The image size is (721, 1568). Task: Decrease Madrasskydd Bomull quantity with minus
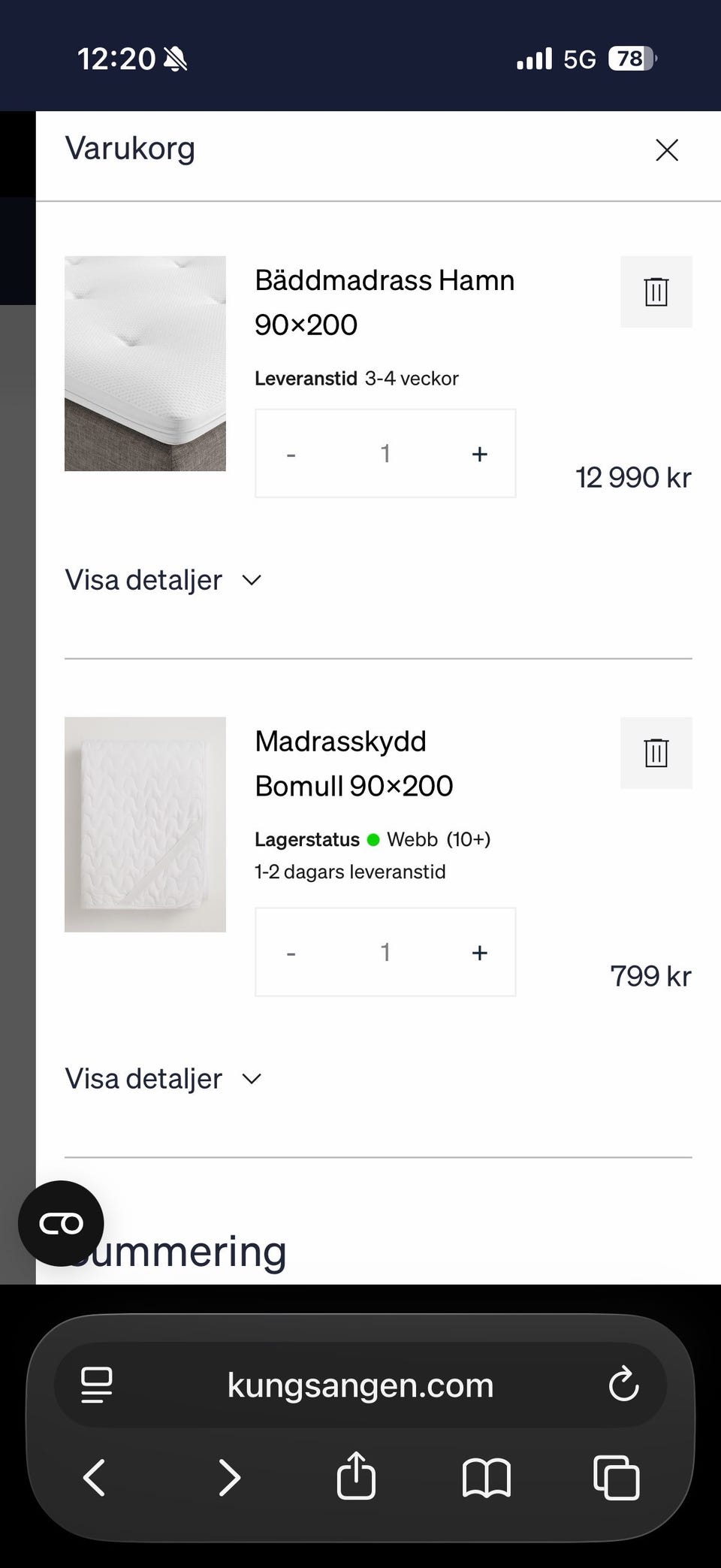[291, 952]
